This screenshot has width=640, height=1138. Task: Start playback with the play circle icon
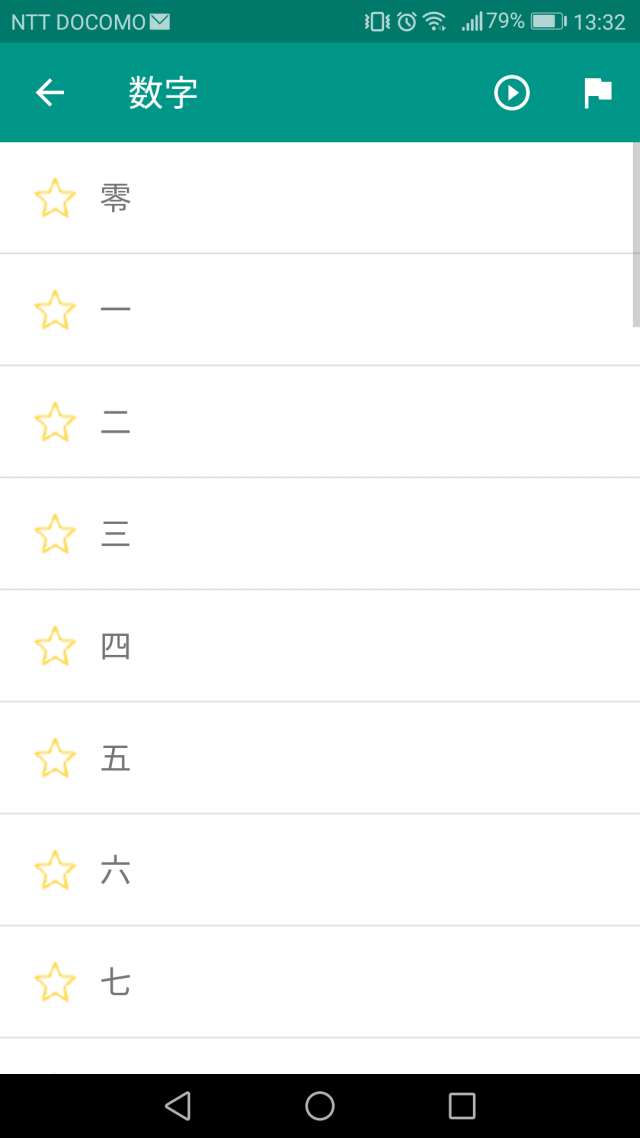(511, 93)
